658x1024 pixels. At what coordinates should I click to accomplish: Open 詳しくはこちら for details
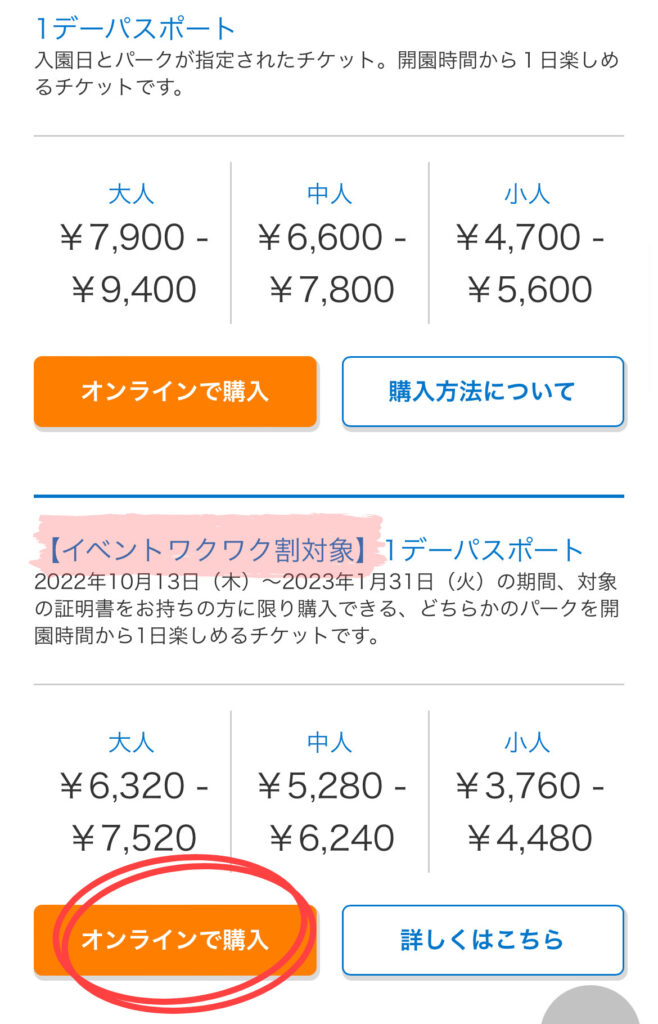coord(482,940)
